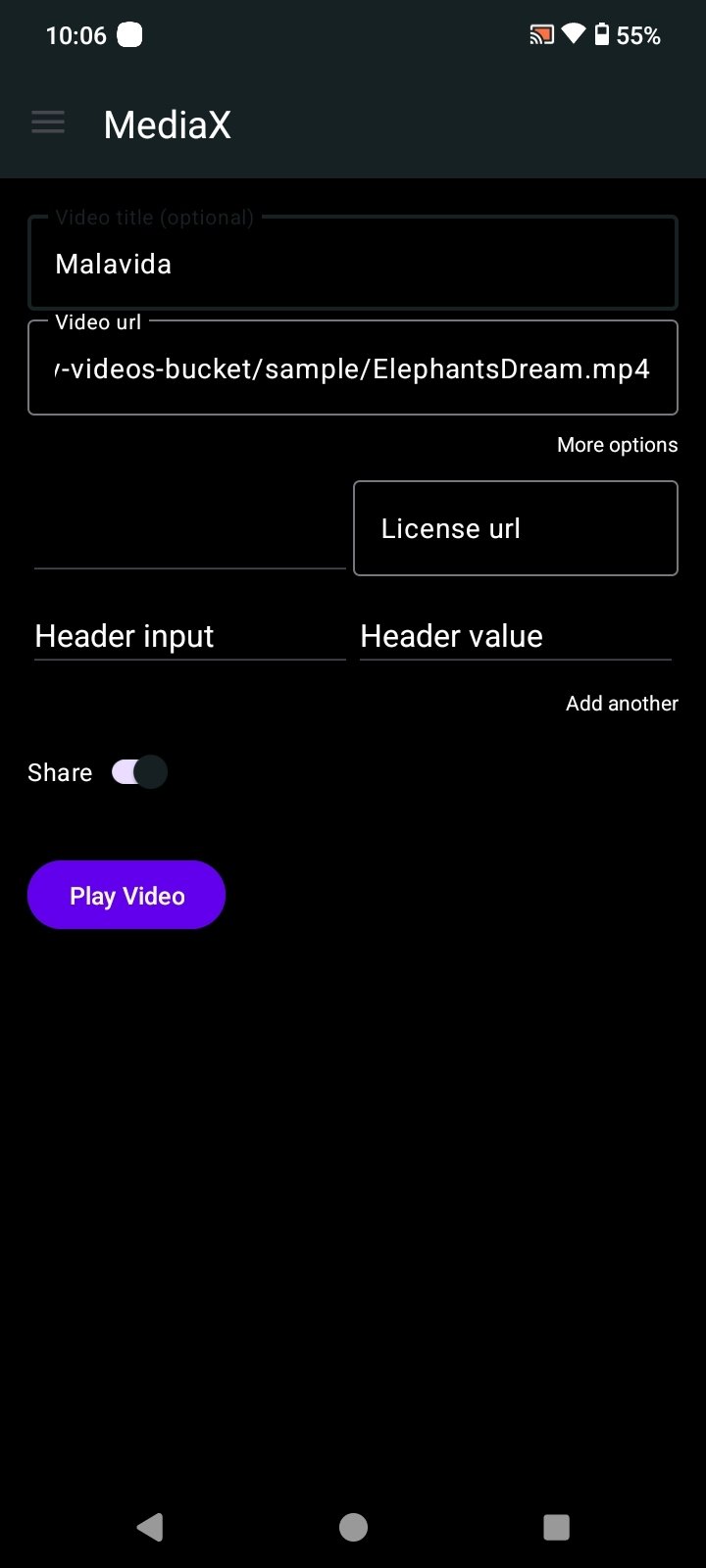Go back using the system back button
This screenshot has height=1568, width=706.
[x=150, y=1527]
